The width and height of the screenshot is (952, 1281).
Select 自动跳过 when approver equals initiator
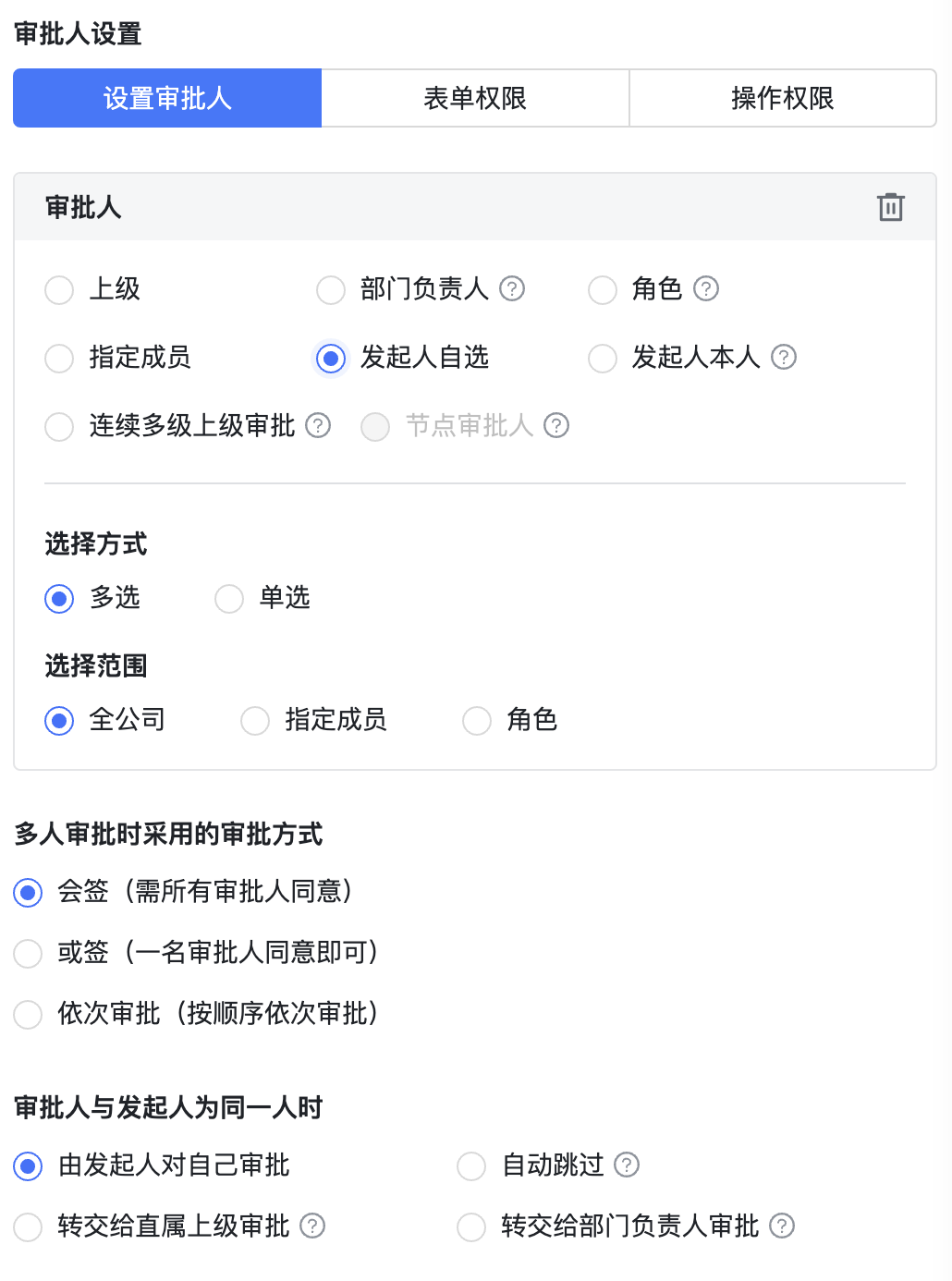[471, 1165]
